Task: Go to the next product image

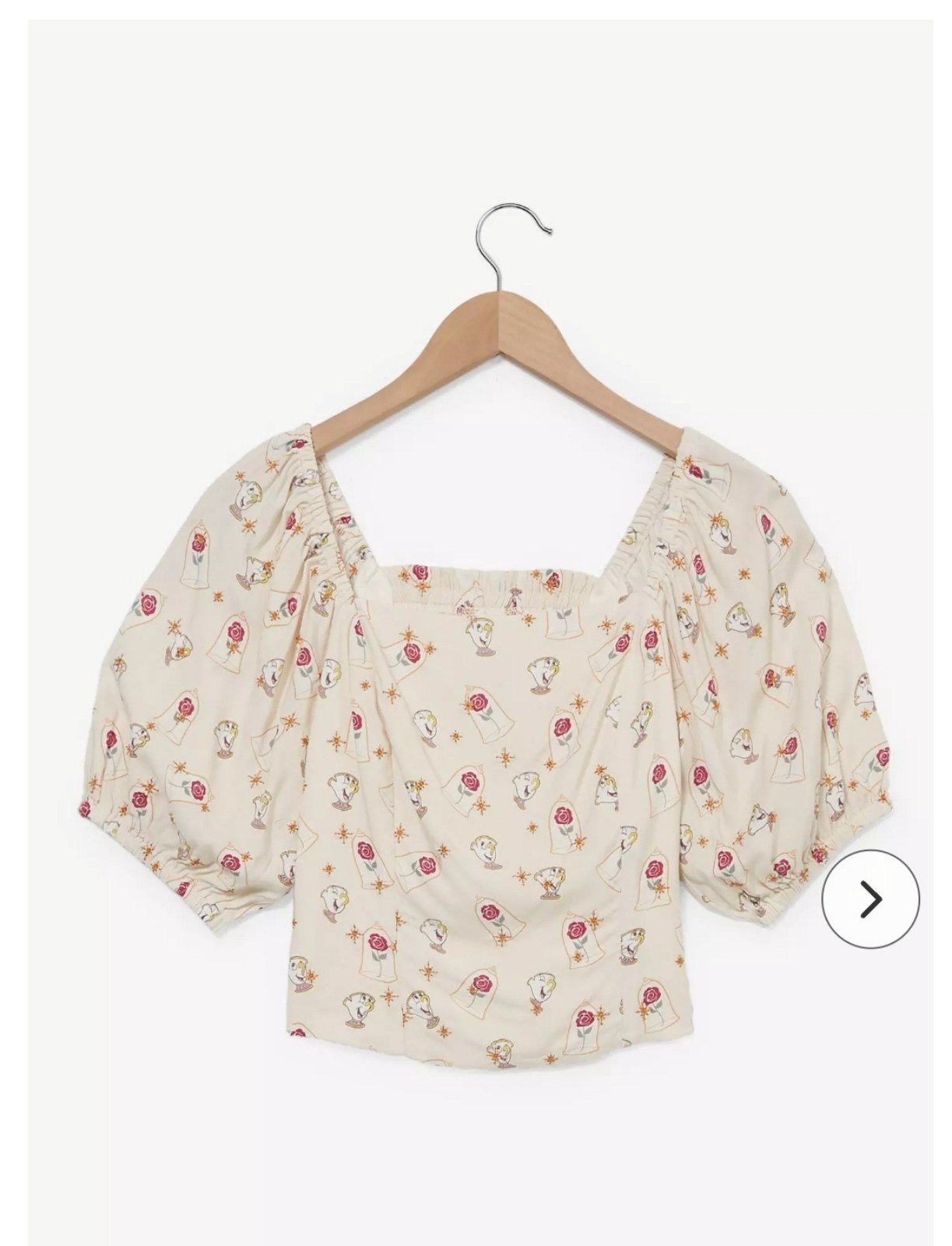Action: pos(870,899)
